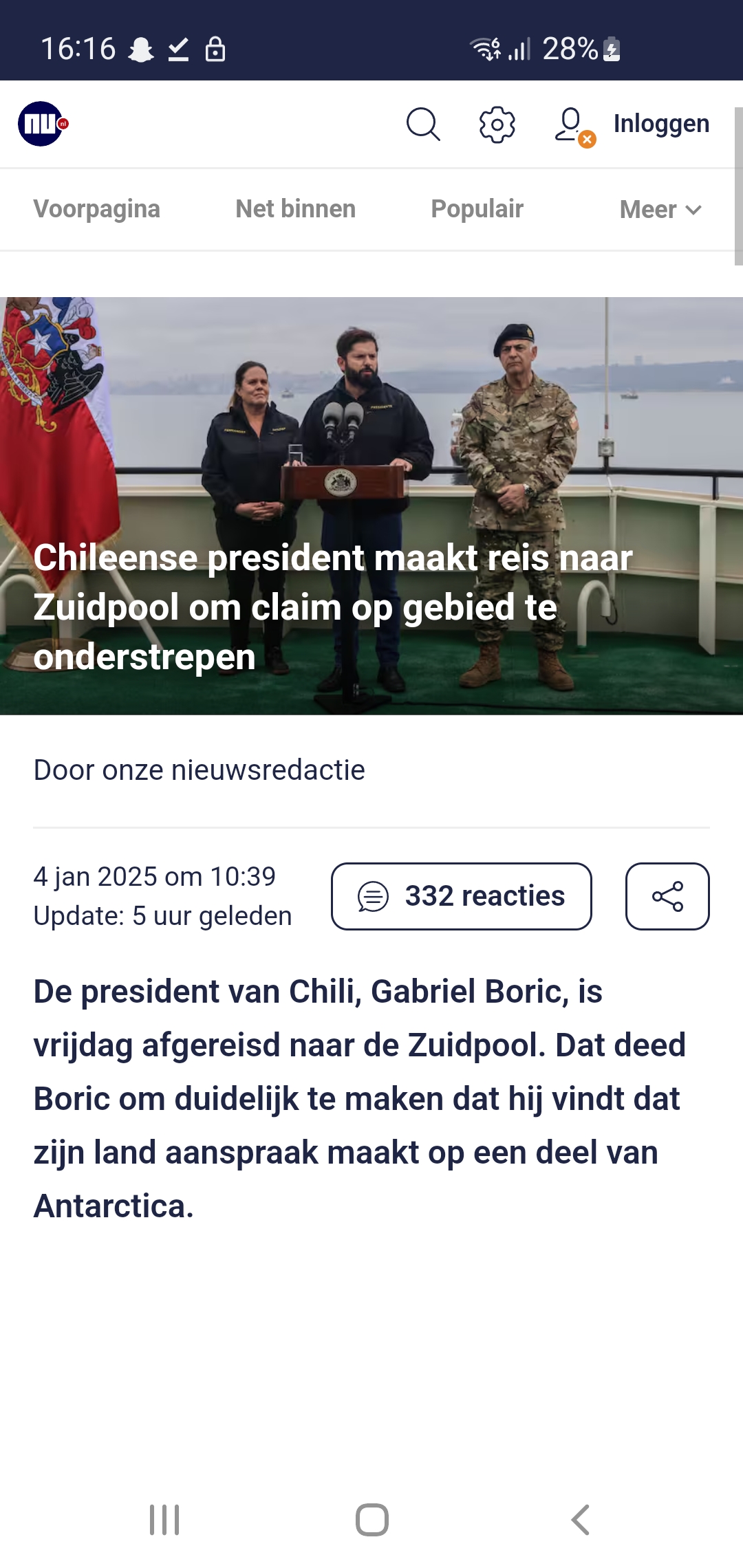743x1568 pixels.
Task: Switch to the Net binnen tab
Action: [296, 209]
